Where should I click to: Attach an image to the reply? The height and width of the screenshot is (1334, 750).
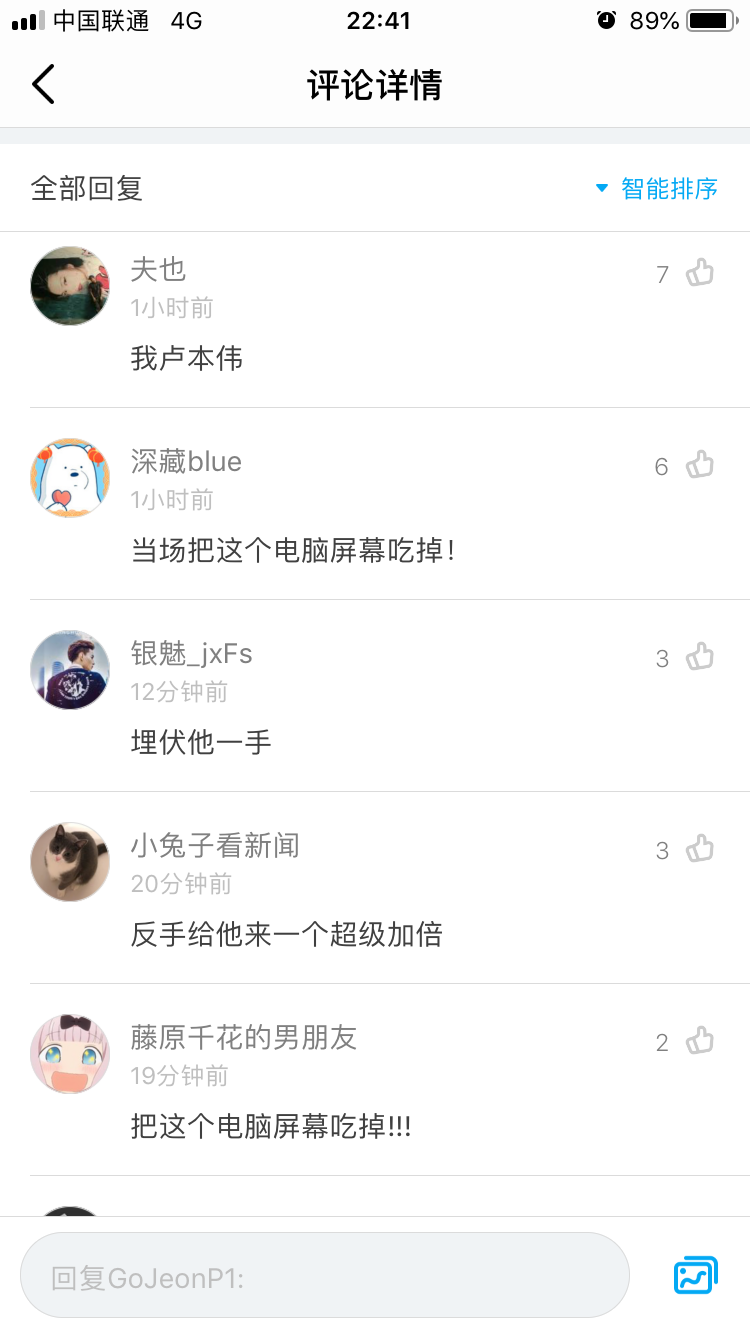coord(695,1275)
